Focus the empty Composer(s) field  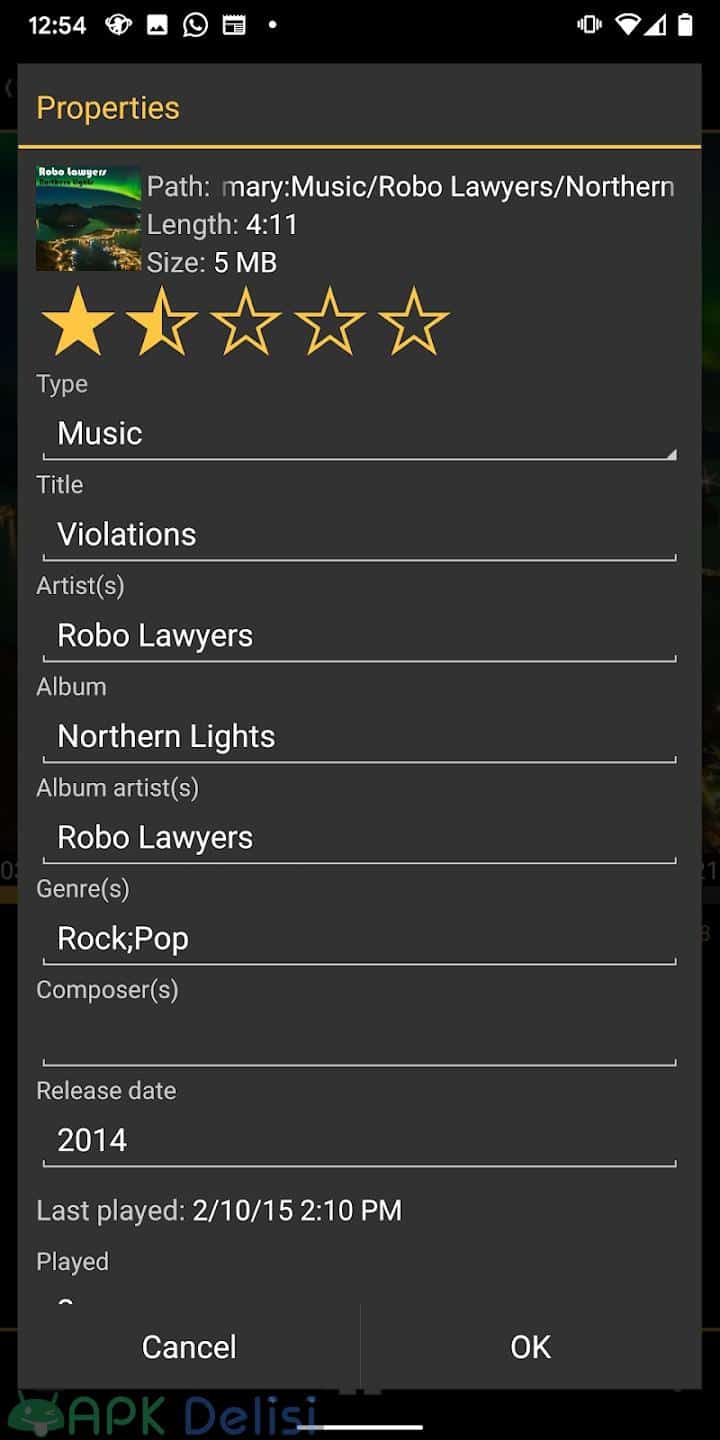coord(360,1039)
